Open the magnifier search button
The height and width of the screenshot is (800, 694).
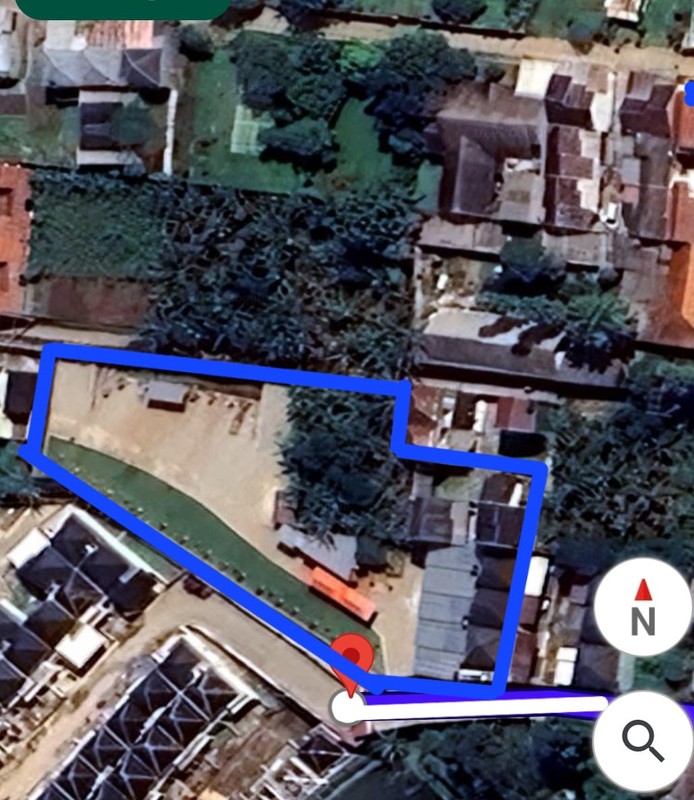click(x=642, y=741)
